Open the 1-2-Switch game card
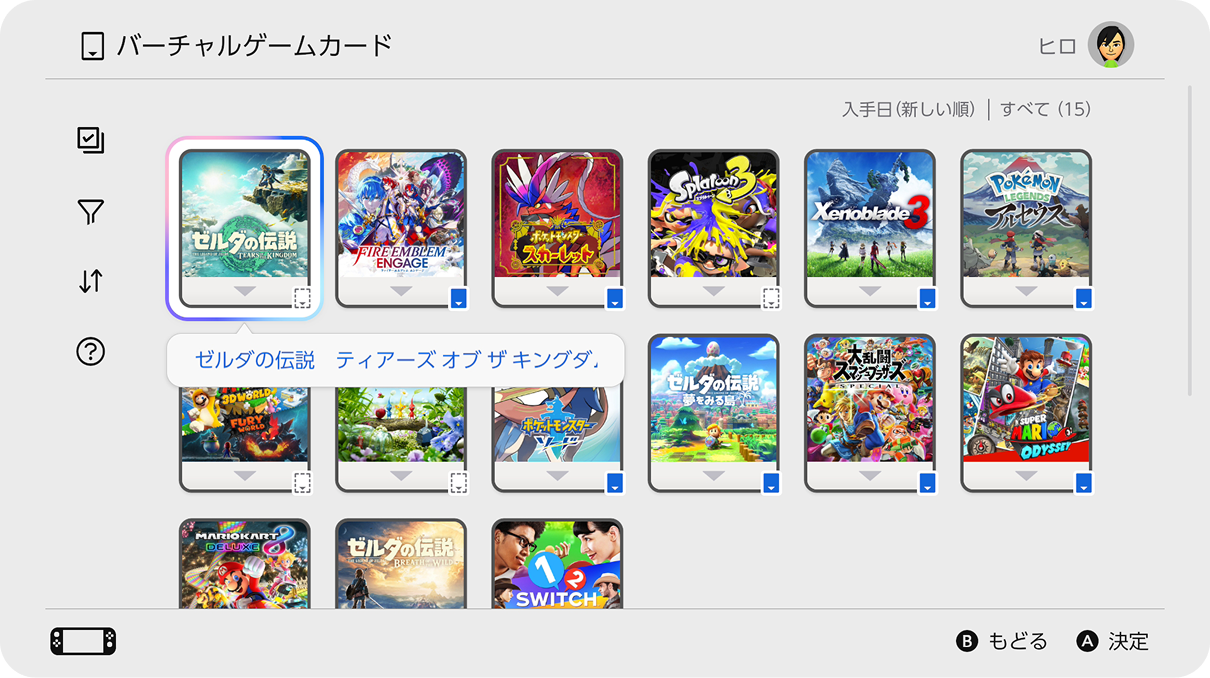 [x=557, y=565]
